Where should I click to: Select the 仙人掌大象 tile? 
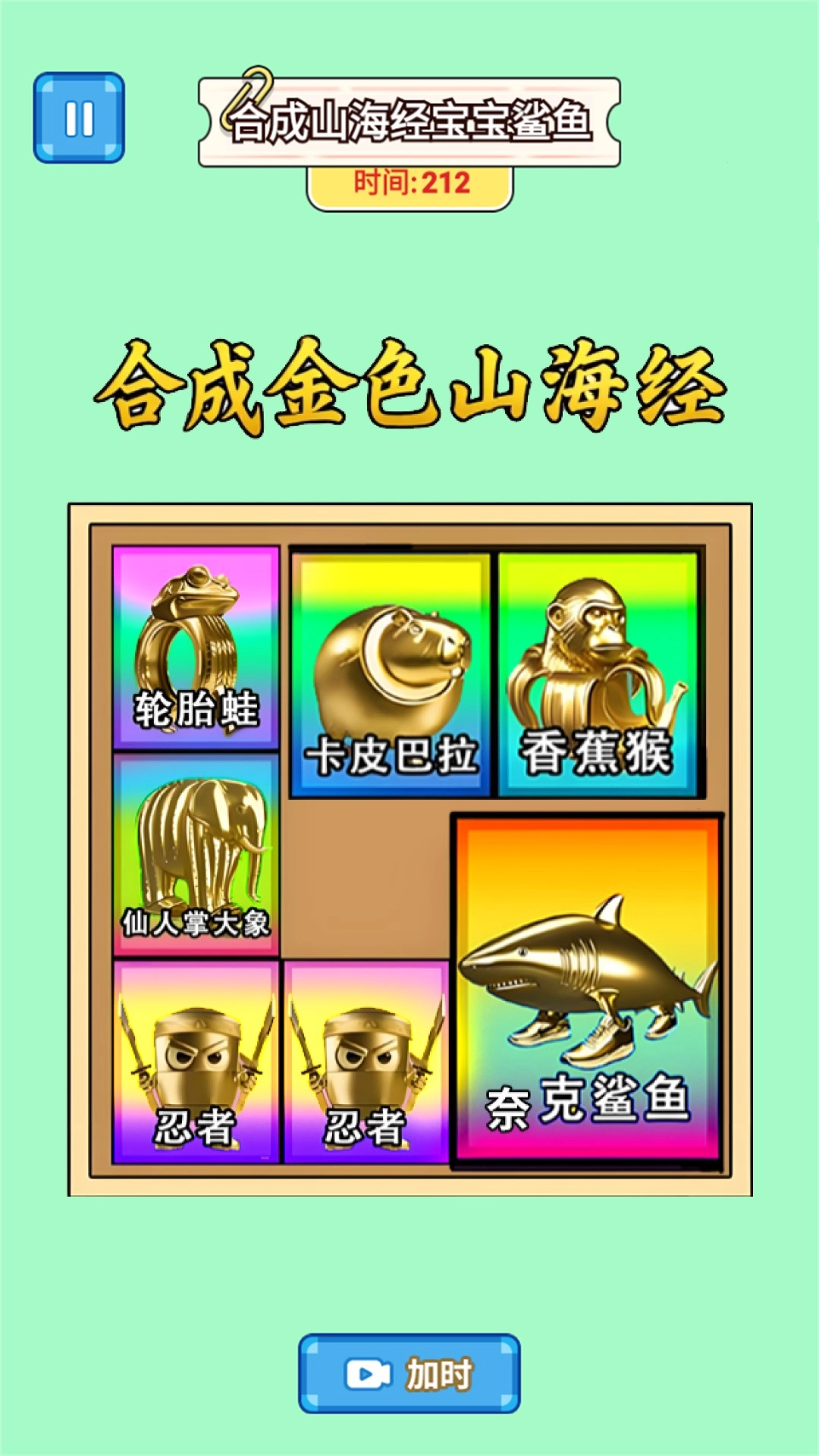(196, 854)
